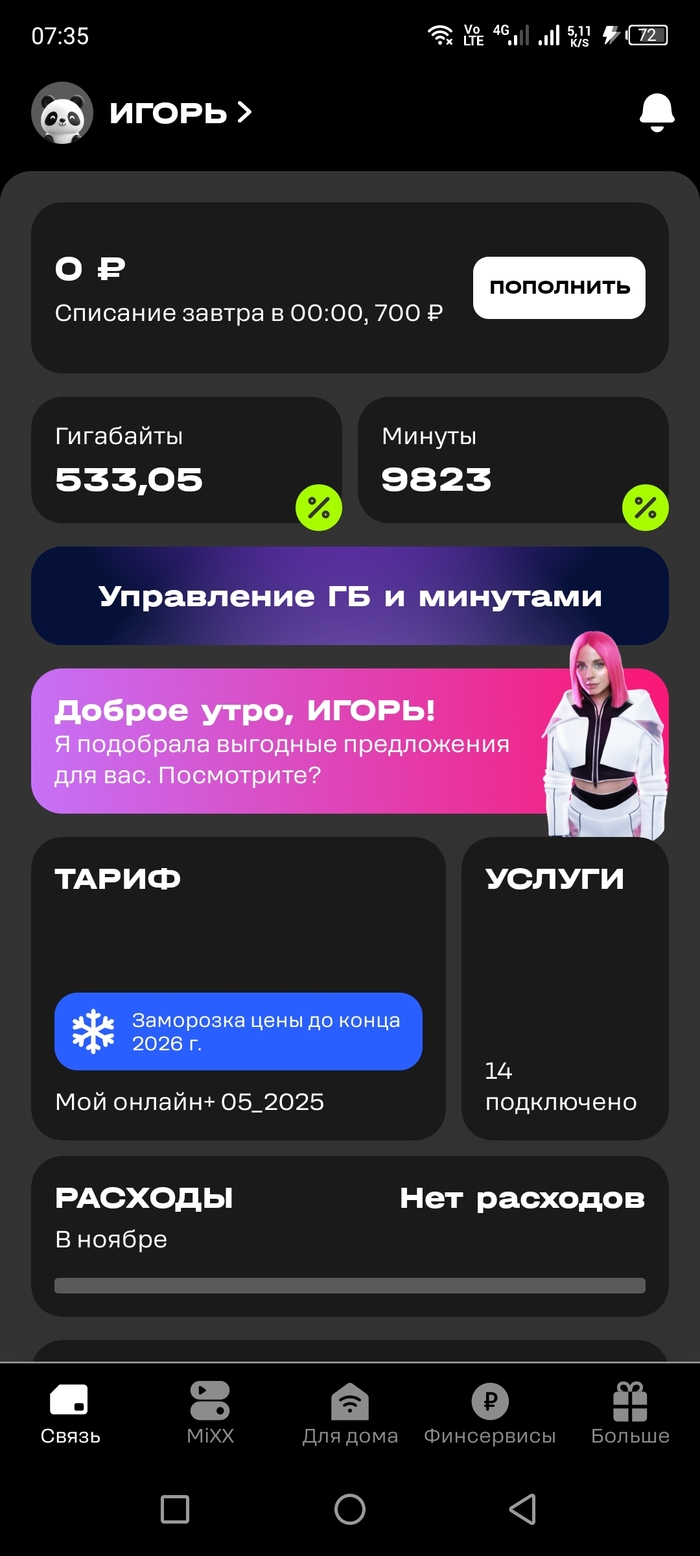Image resolution: width=700 pixels, height=1556 pixels.
Task: Tap the system back button
Action: [x=523, y=1509]
